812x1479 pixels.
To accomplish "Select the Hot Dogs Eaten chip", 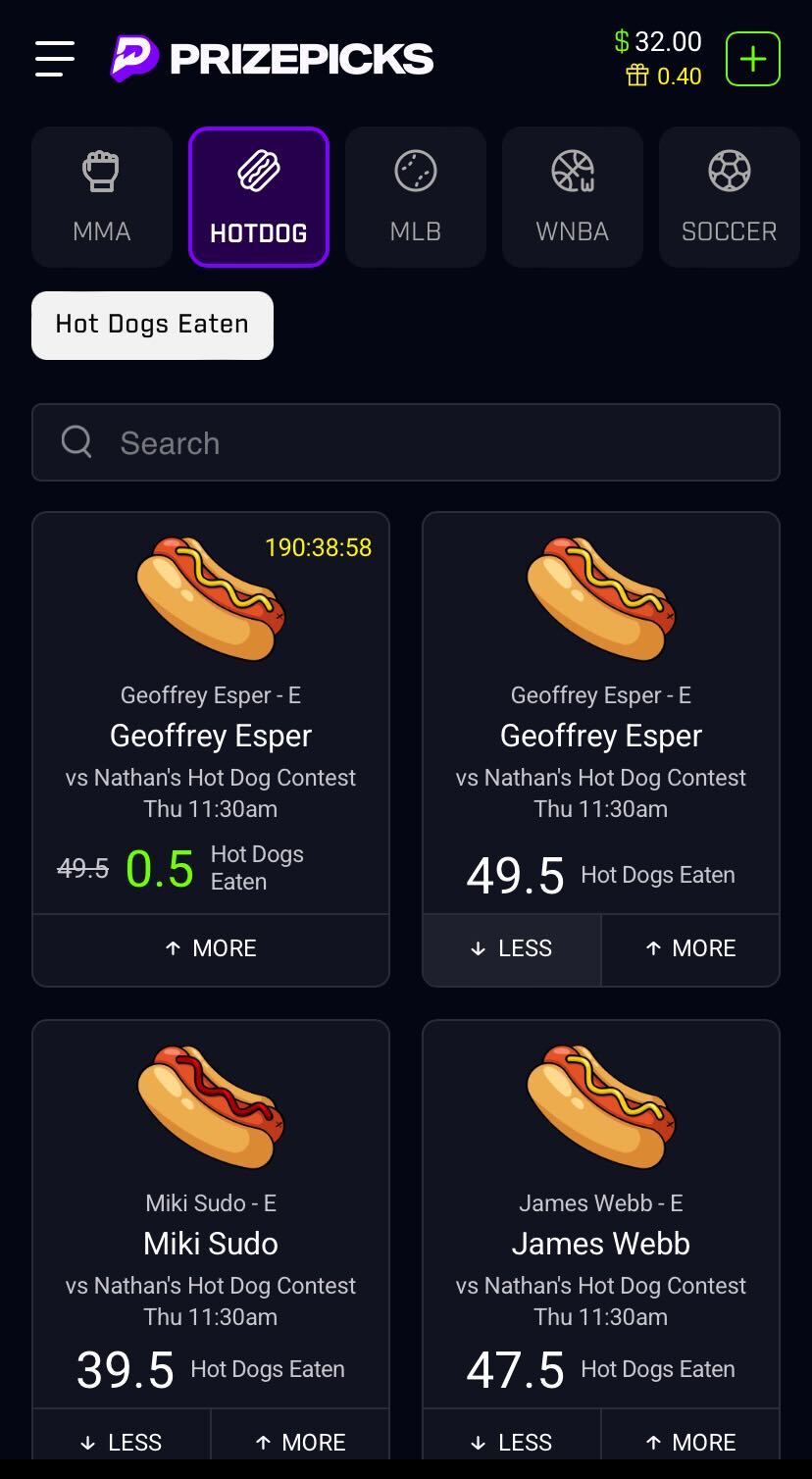I will [x=152, y=325].
